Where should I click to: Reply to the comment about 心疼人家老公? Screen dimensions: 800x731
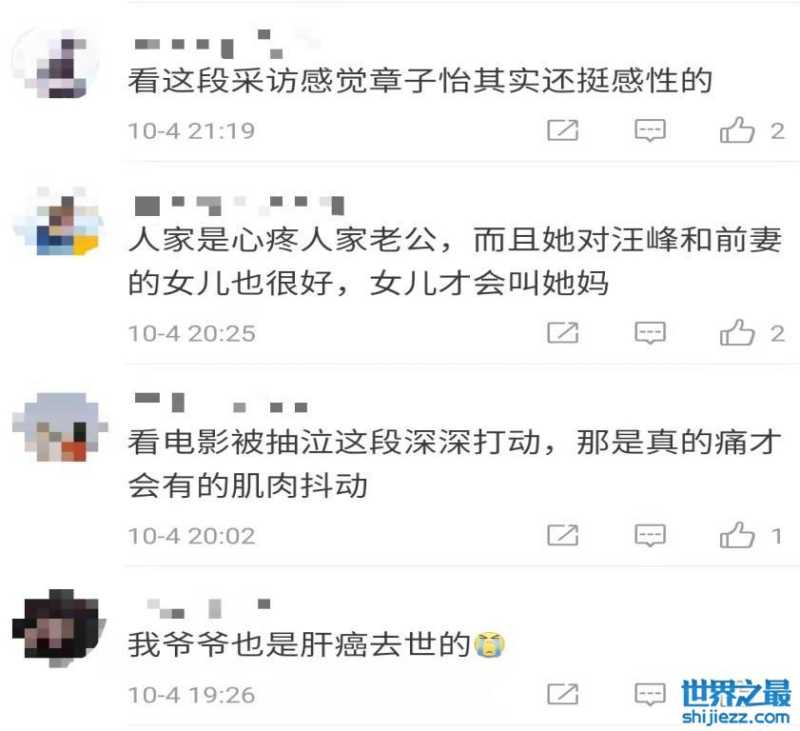click(650, 333)
